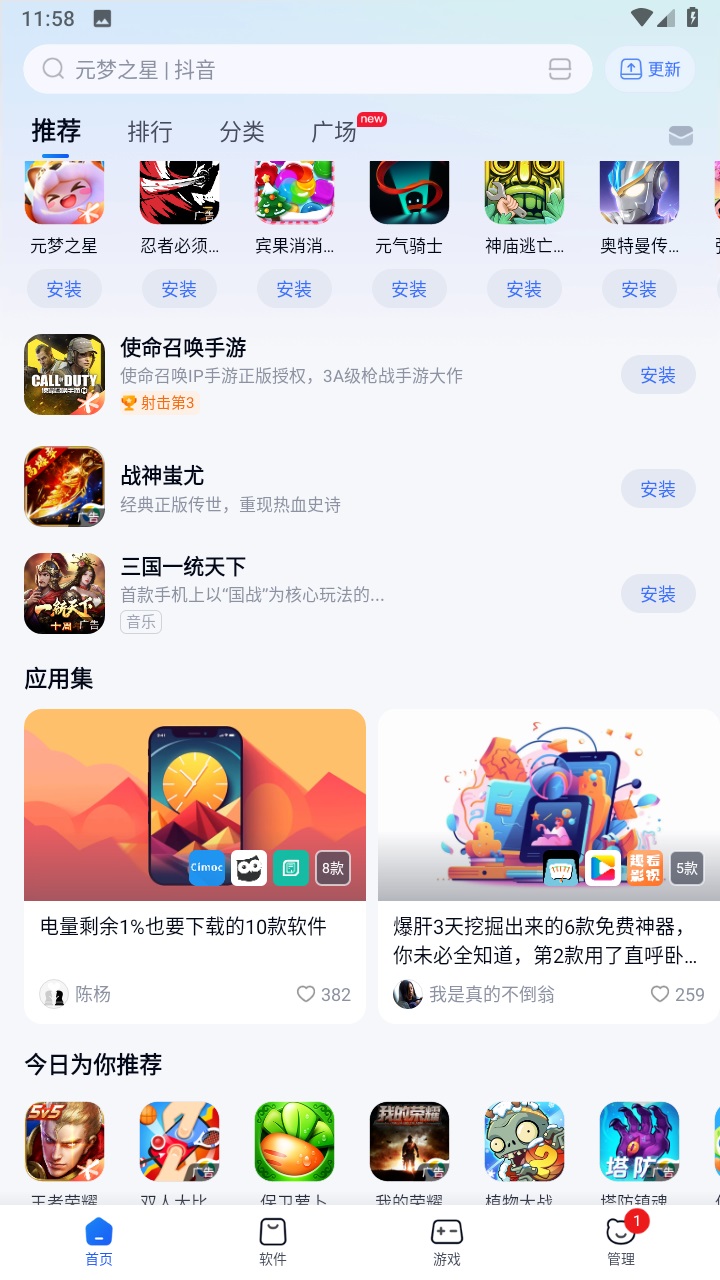Tap the scan icon in the search bar
Screen dimensions: 720x1280
pos(560,69)
